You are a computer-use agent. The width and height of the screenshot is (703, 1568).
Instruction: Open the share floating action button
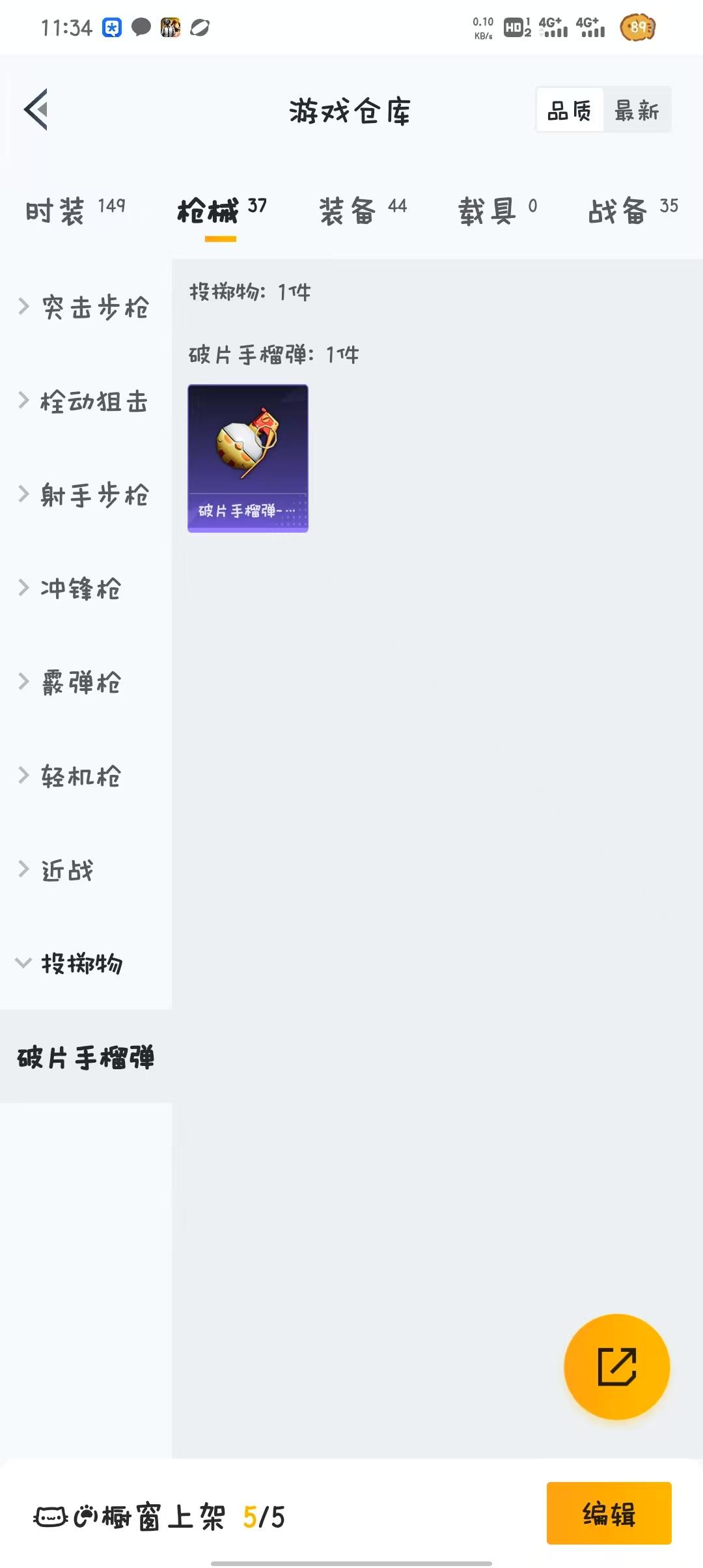[x=617, y=1367]
